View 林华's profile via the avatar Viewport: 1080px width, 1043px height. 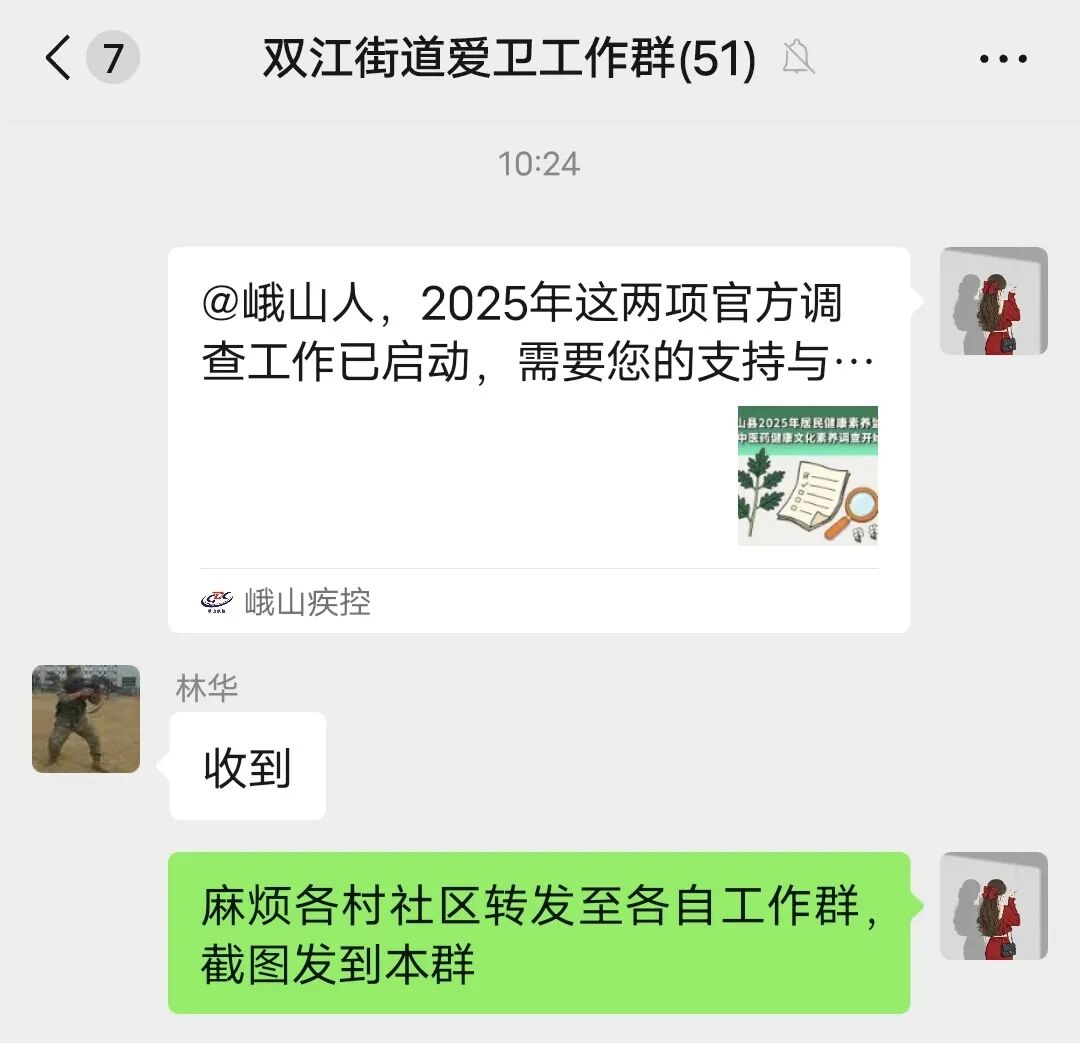[86, 719]
